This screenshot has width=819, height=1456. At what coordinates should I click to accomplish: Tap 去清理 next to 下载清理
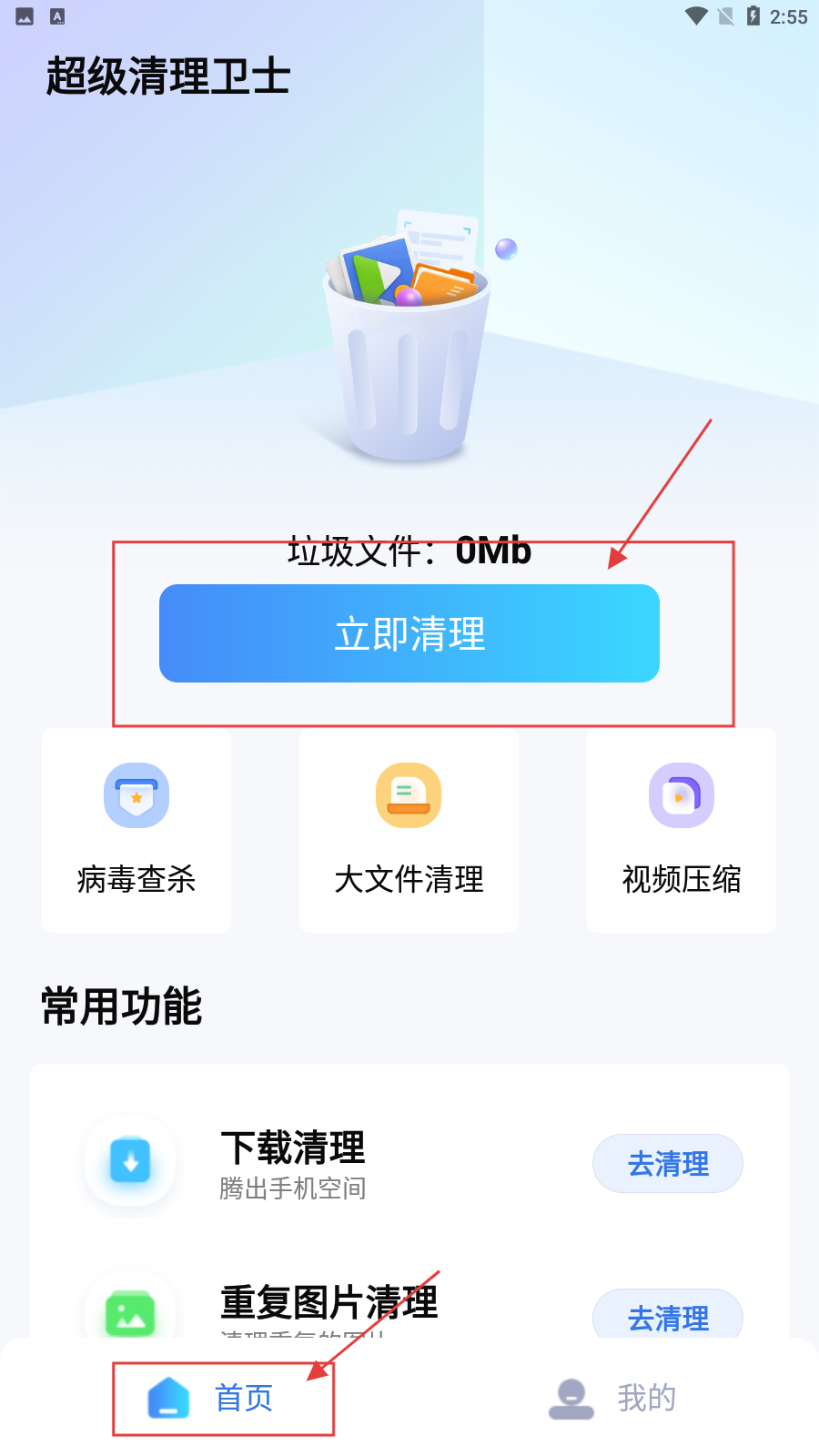667,1163
